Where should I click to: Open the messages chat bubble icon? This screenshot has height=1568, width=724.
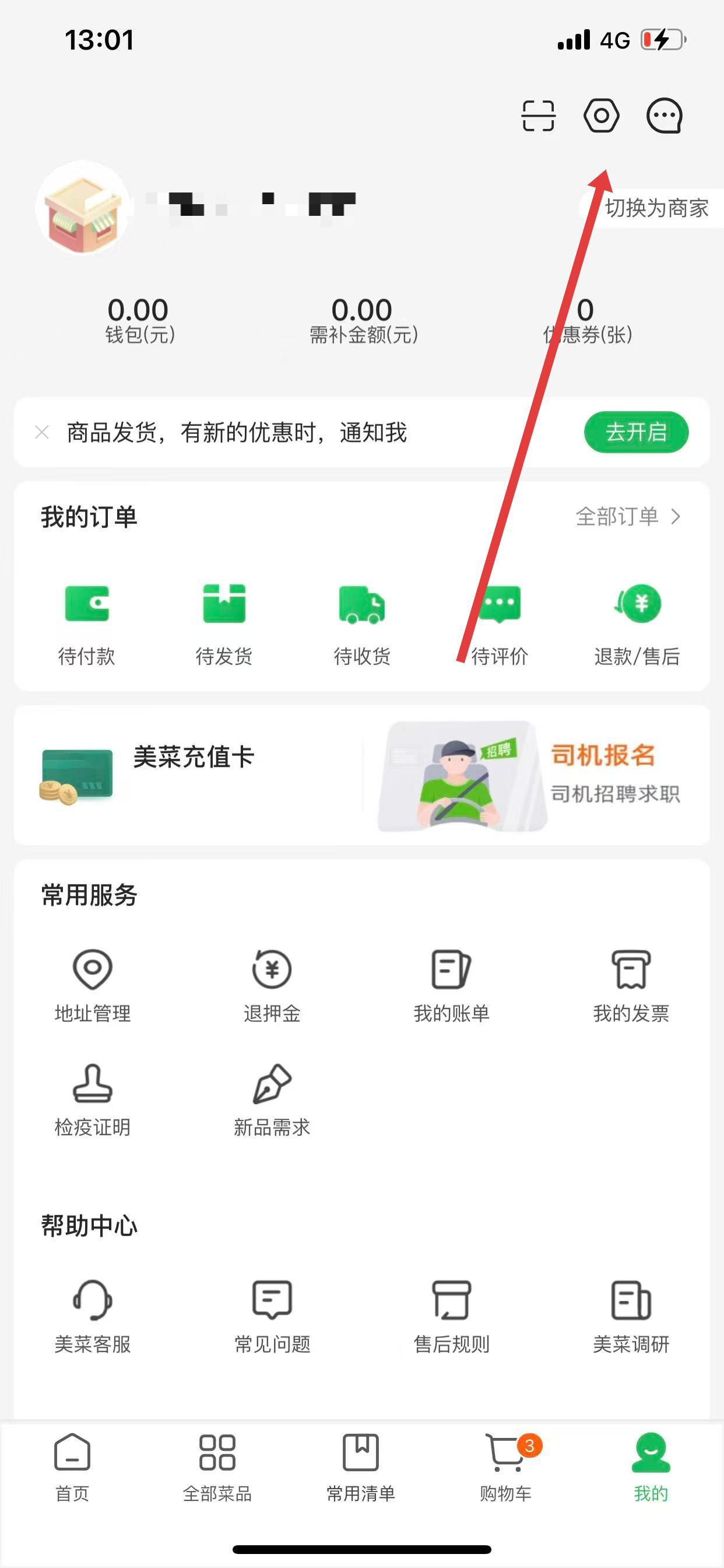pyautogui.click(x=664, y=116)
